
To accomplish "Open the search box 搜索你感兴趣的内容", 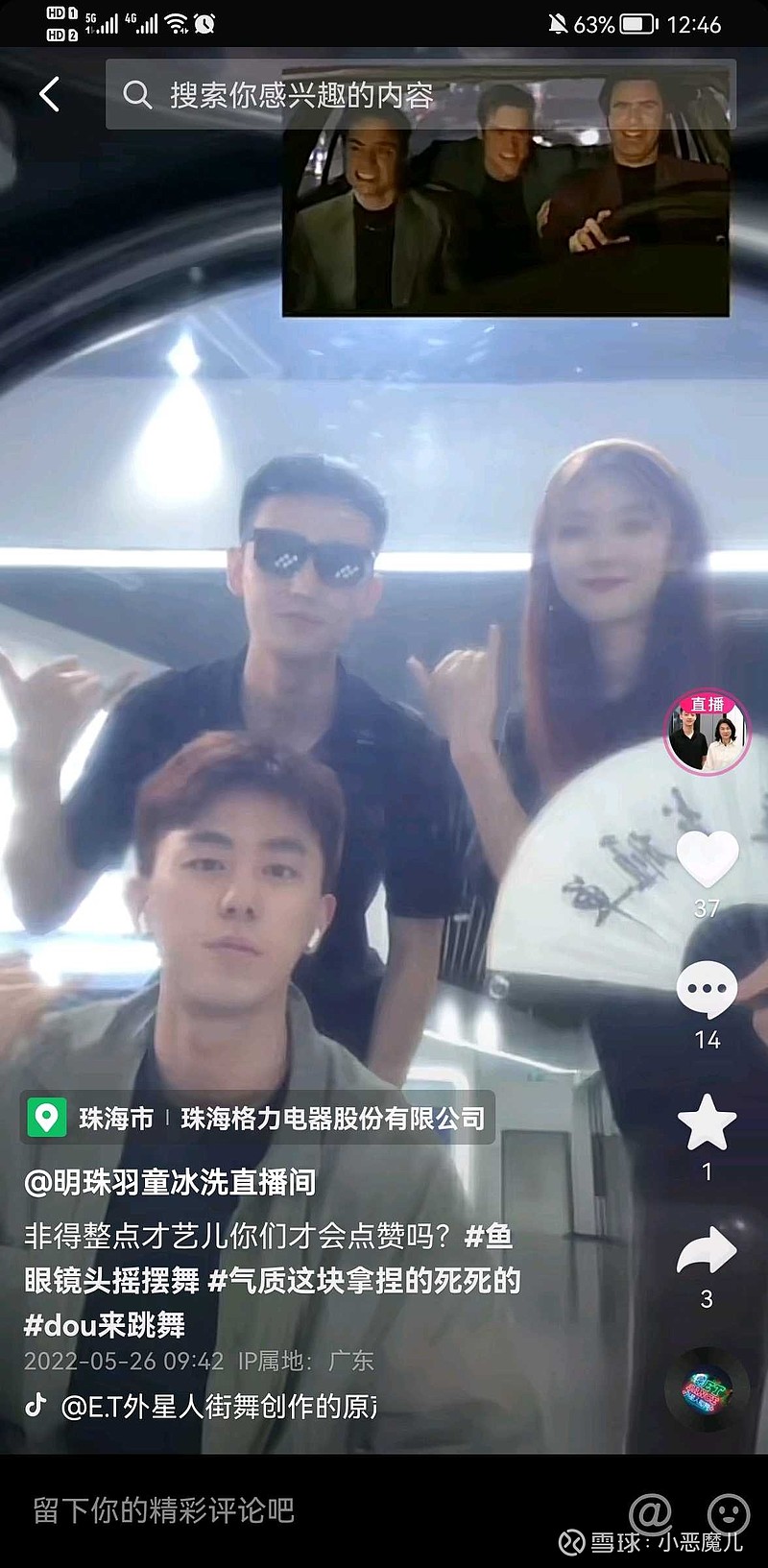I will click(x=420, y=94).
